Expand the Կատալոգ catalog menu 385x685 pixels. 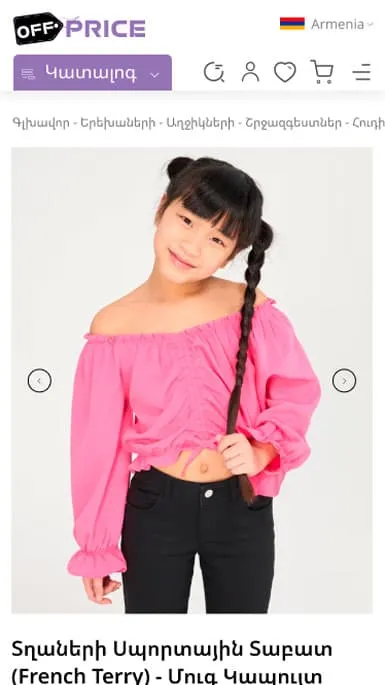[x=93, y=73]
